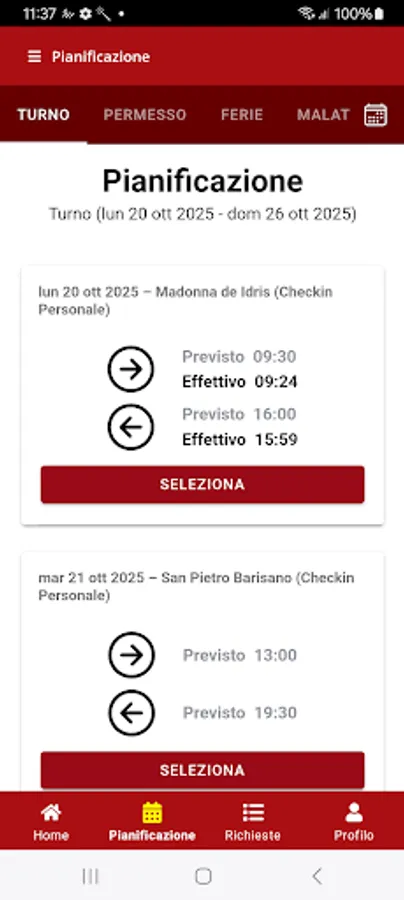Switch to the Malattia tab
The image size is (404, 900).
click(x=323, y=115)
